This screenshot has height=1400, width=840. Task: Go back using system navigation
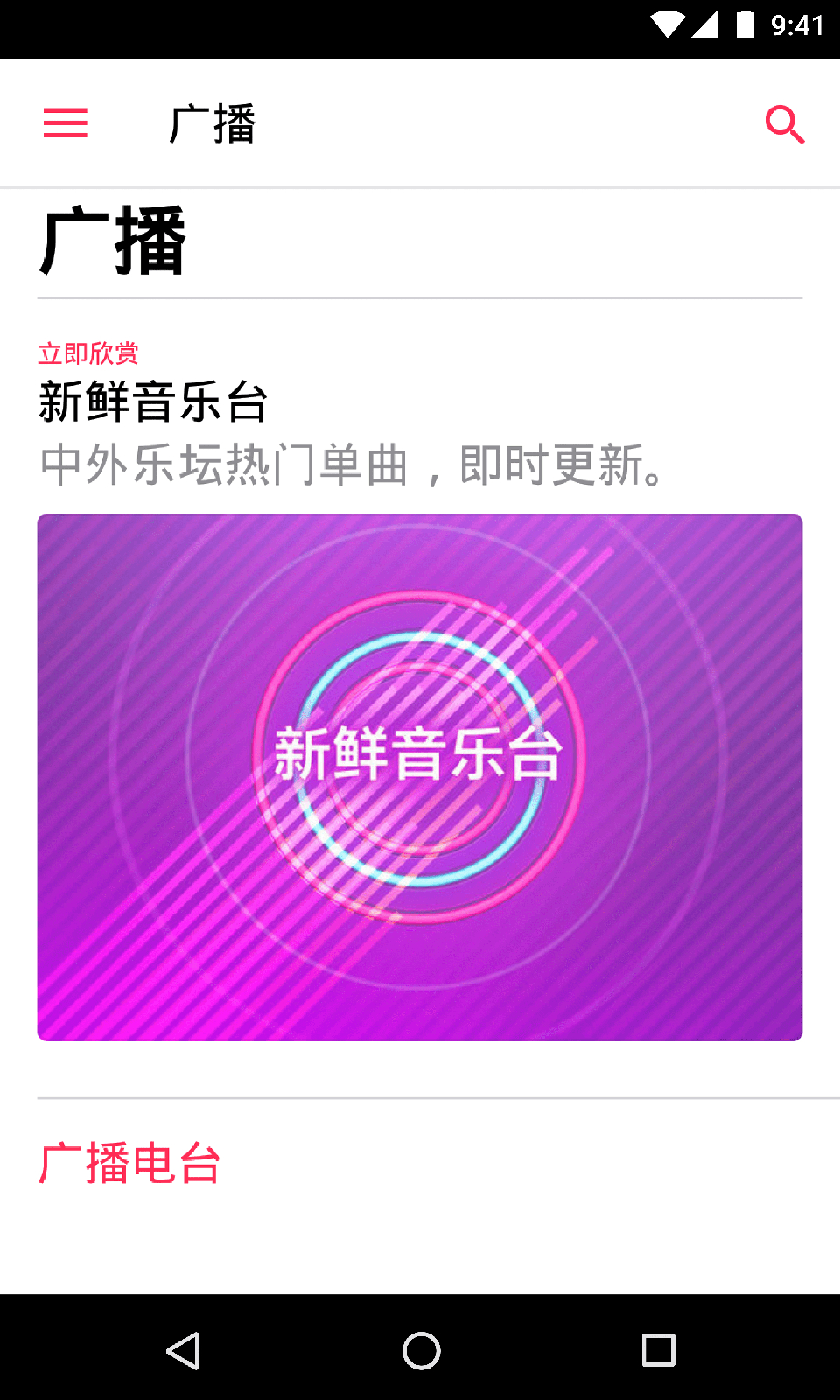click(184, 1350)
